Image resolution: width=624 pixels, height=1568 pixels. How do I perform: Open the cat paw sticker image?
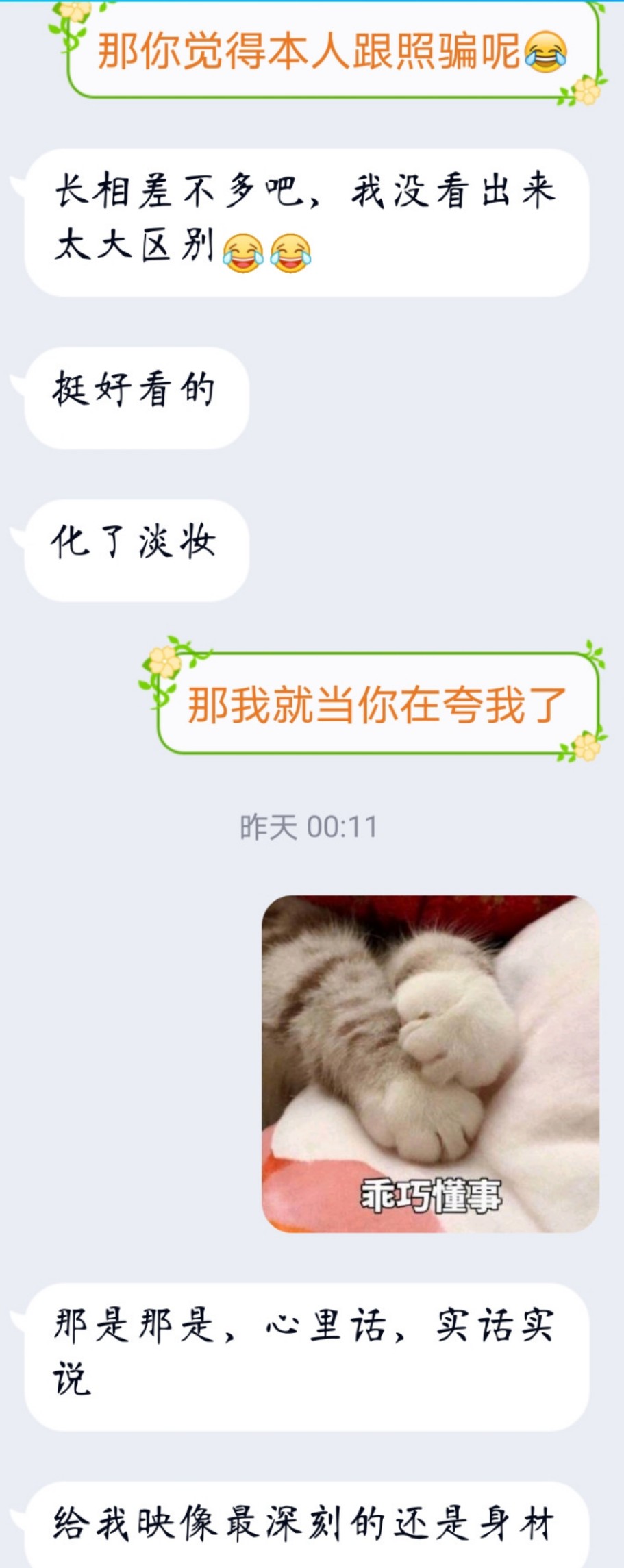pos(430,1063)
